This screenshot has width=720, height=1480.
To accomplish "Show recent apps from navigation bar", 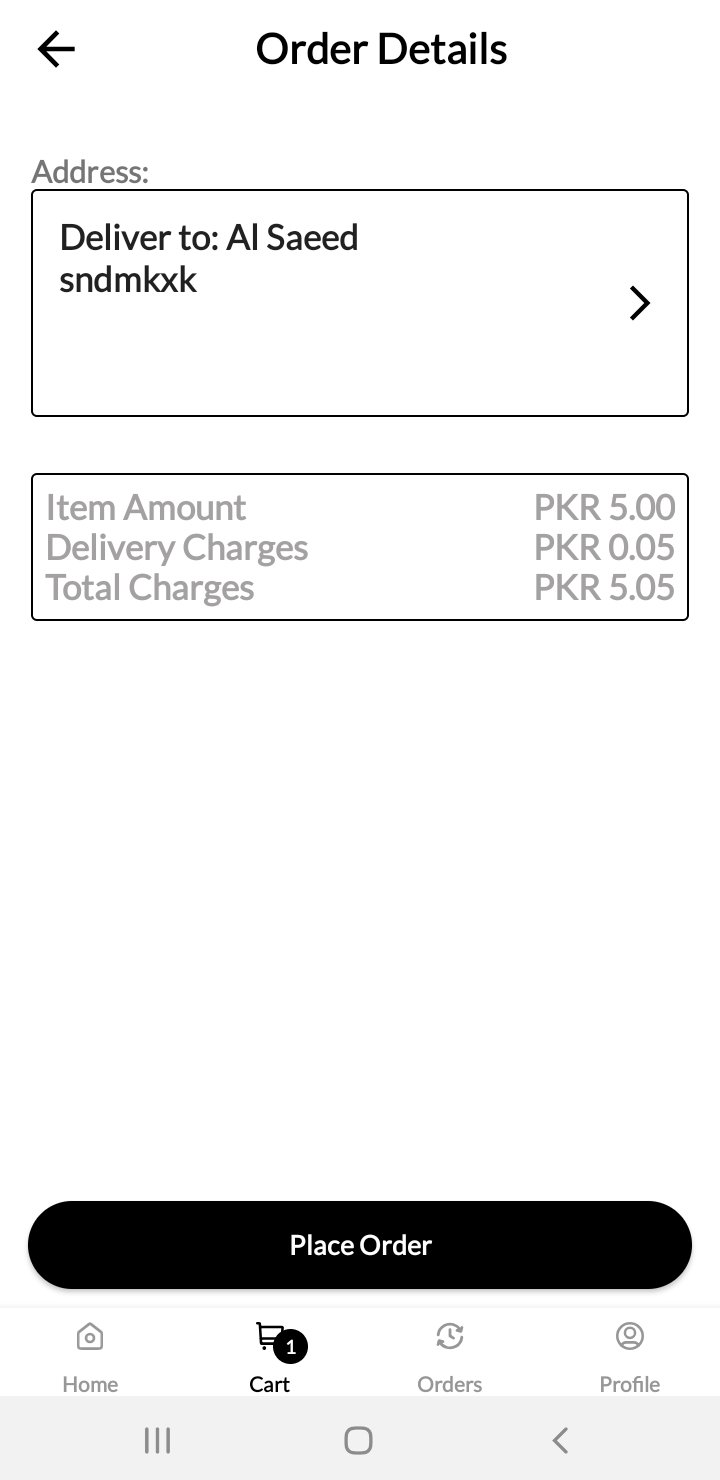I will [158, 1440].
